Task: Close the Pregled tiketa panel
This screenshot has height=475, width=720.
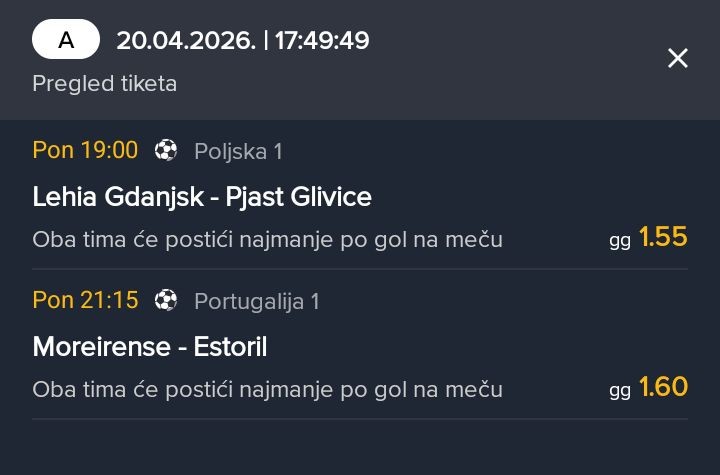Action: click(678, 59)
